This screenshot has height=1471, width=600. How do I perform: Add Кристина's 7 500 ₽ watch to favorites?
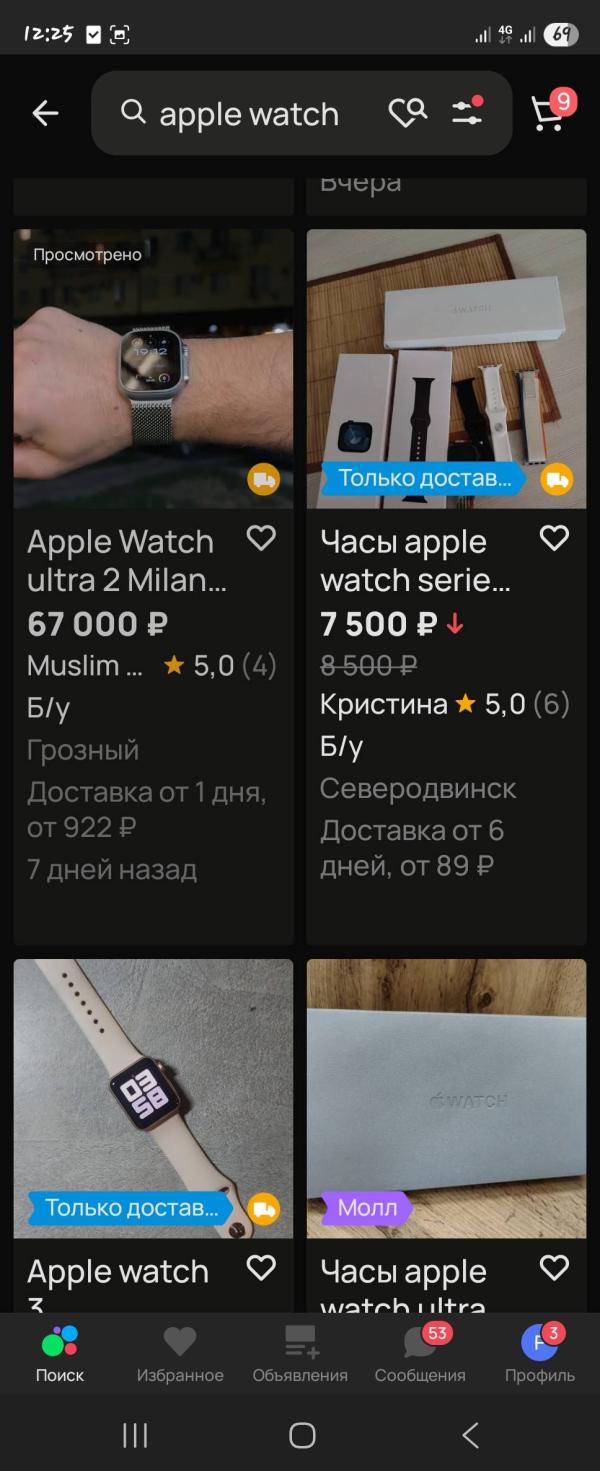(x=554, y=539)
